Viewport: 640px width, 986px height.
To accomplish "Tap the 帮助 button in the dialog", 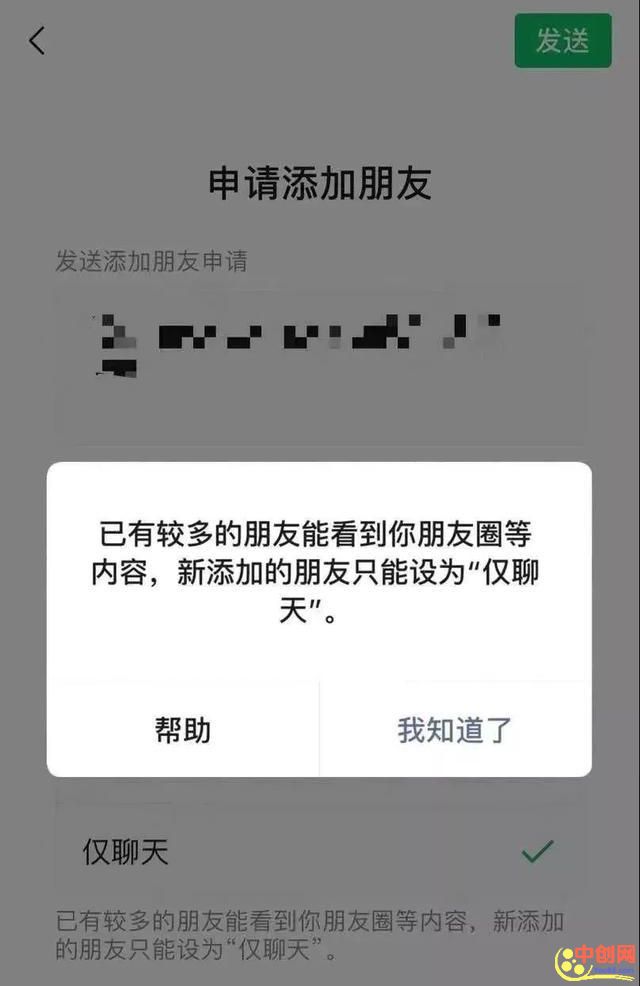I will [182, 729].
